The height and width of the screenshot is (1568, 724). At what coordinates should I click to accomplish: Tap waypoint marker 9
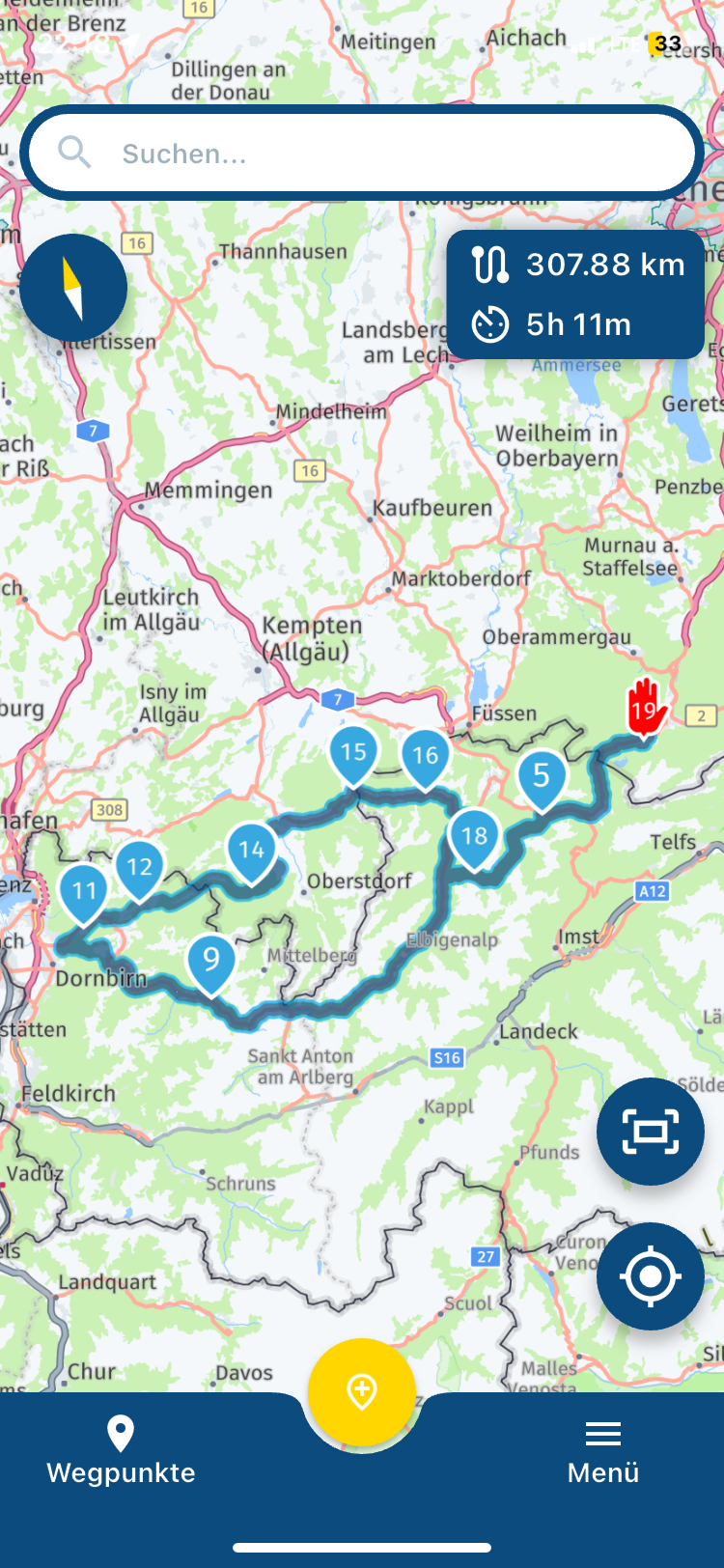click(x=210, y=960)
